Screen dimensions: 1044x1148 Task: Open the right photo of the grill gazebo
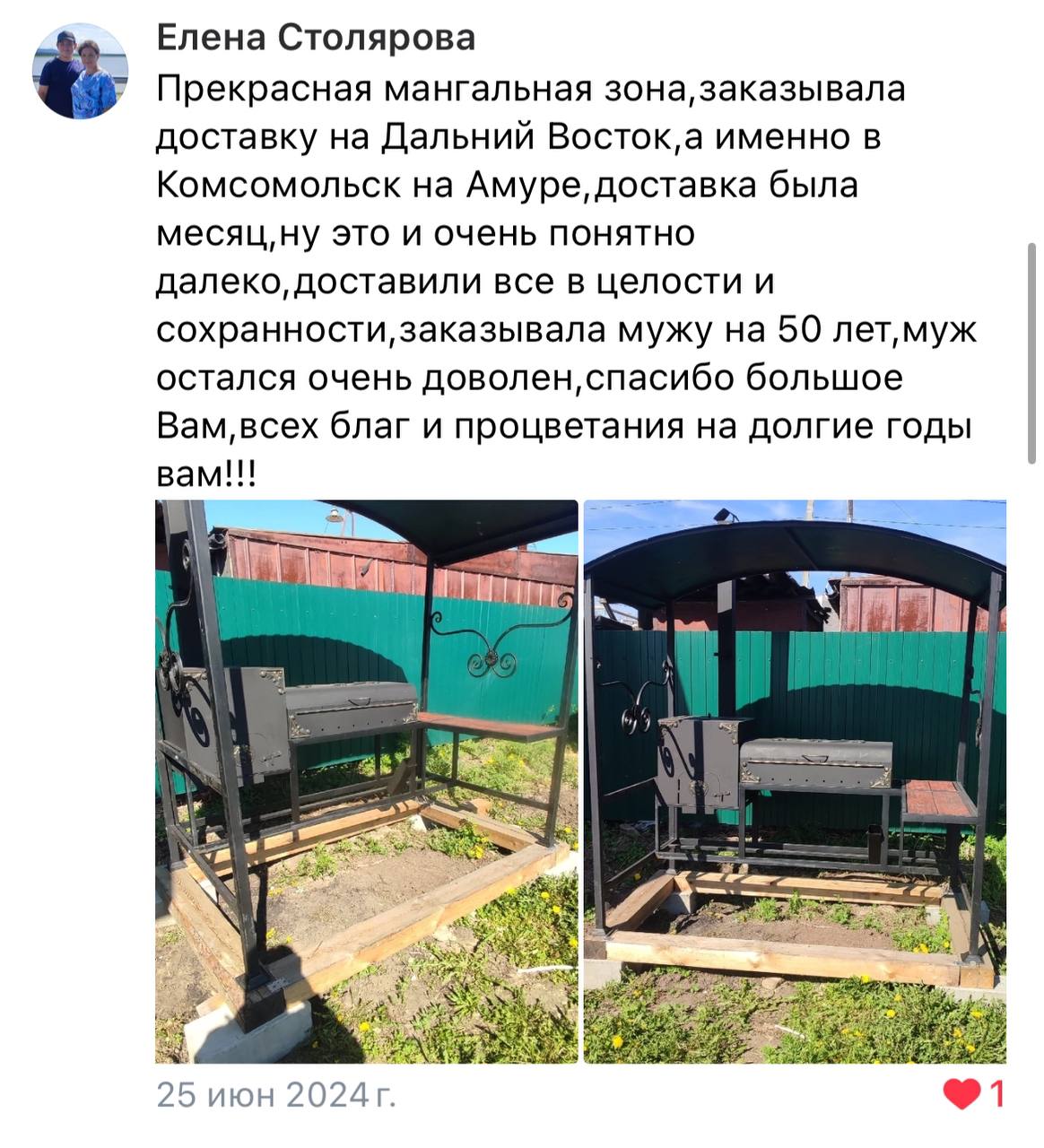[795, 781]
